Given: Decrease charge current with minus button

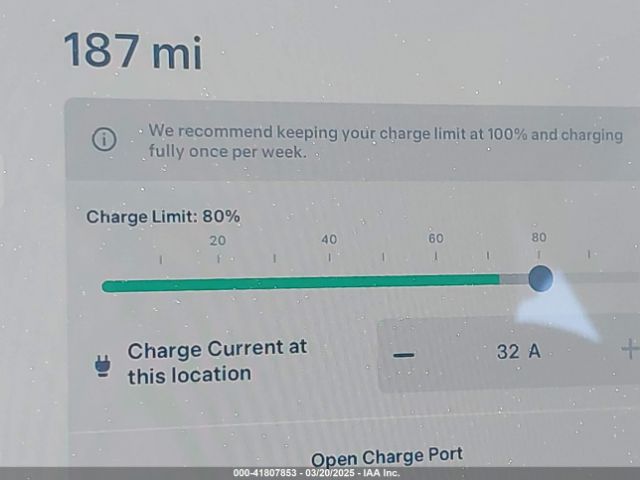Looking at the screenshot, I should (404, 354).
